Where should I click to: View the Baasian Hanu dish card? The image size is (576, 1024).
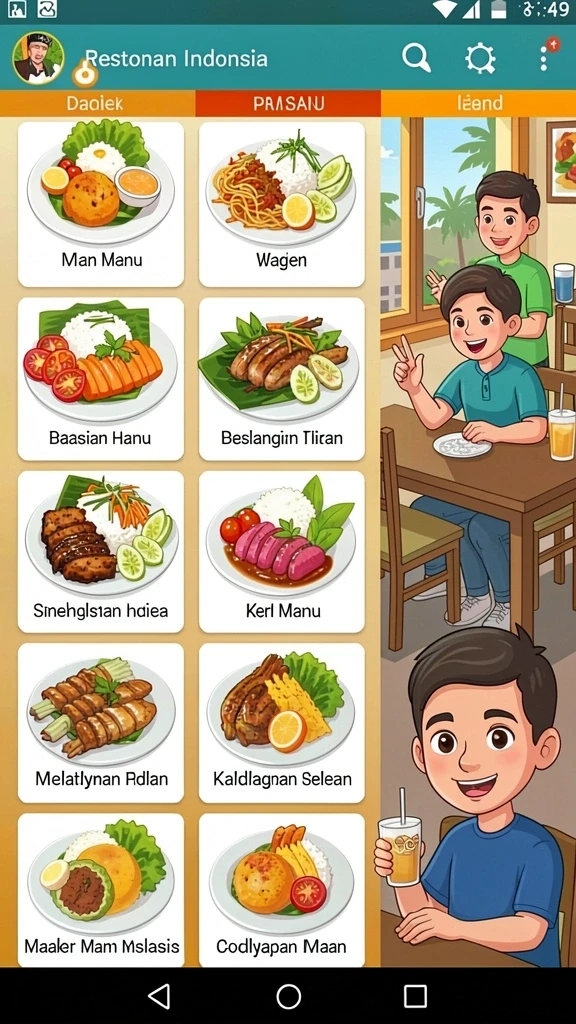tap(101, 379)
